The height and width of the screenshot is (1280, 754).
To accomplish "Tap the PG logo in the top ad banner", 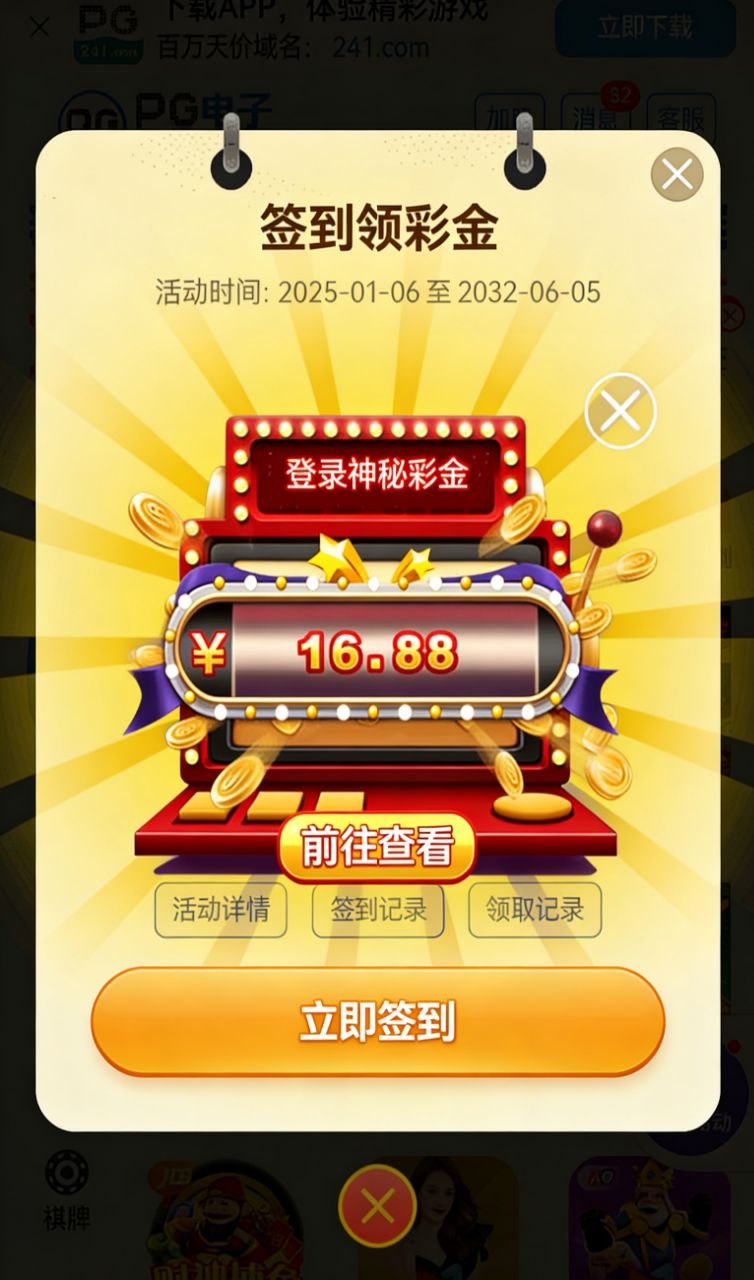I will [x=107, y=32].
